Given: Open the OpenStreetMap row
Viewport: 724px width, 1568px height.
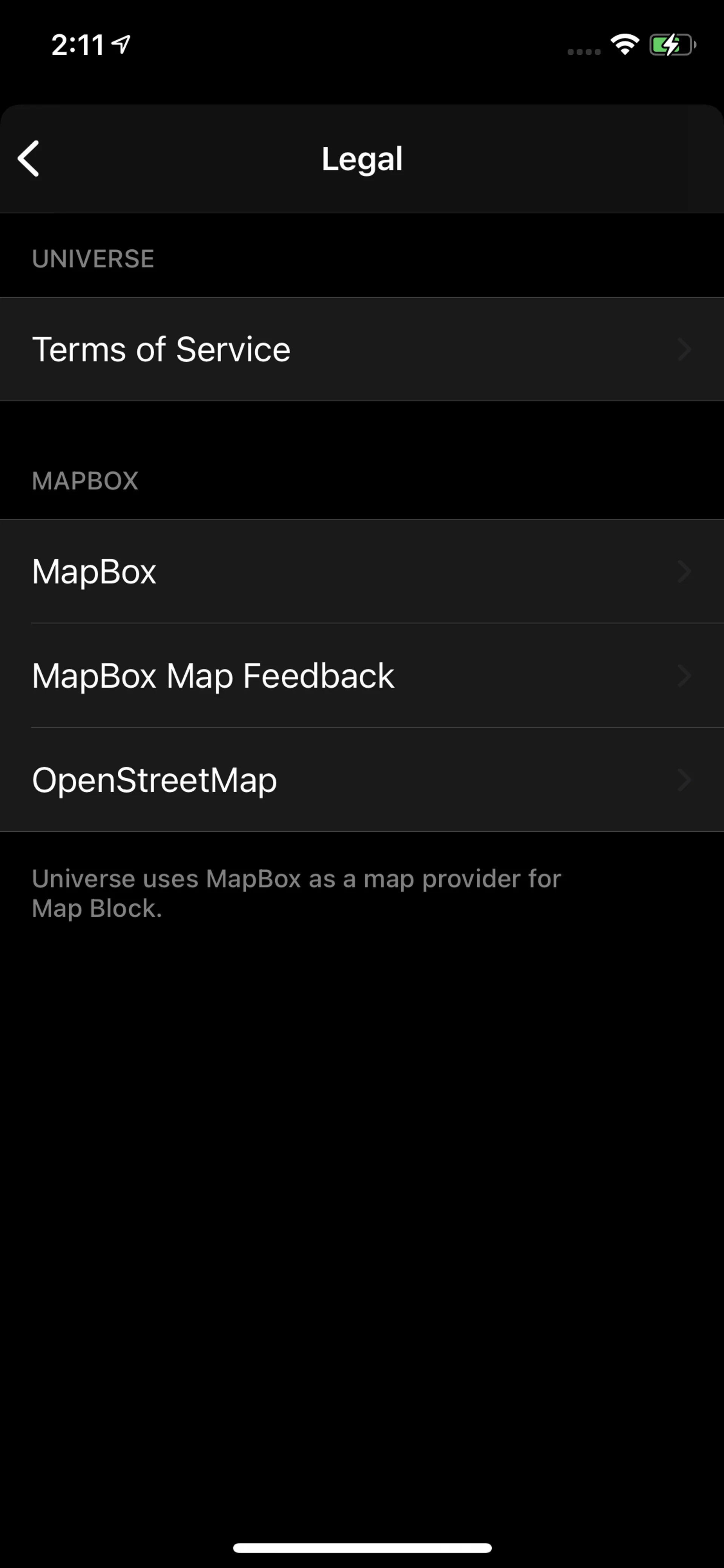Looking at the screenshot, I should click(x=361, y=780).
